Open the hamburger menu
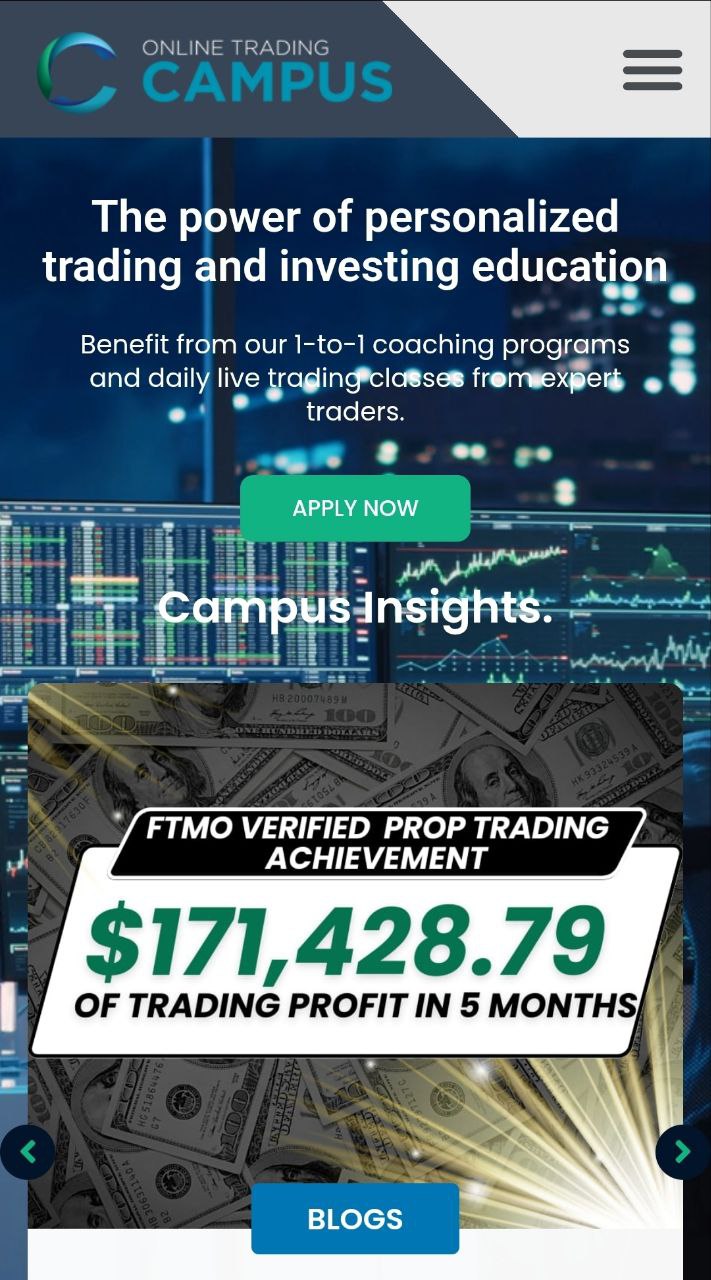The height and width of the screenshot is (1280, 711). [x=652, y=70]
